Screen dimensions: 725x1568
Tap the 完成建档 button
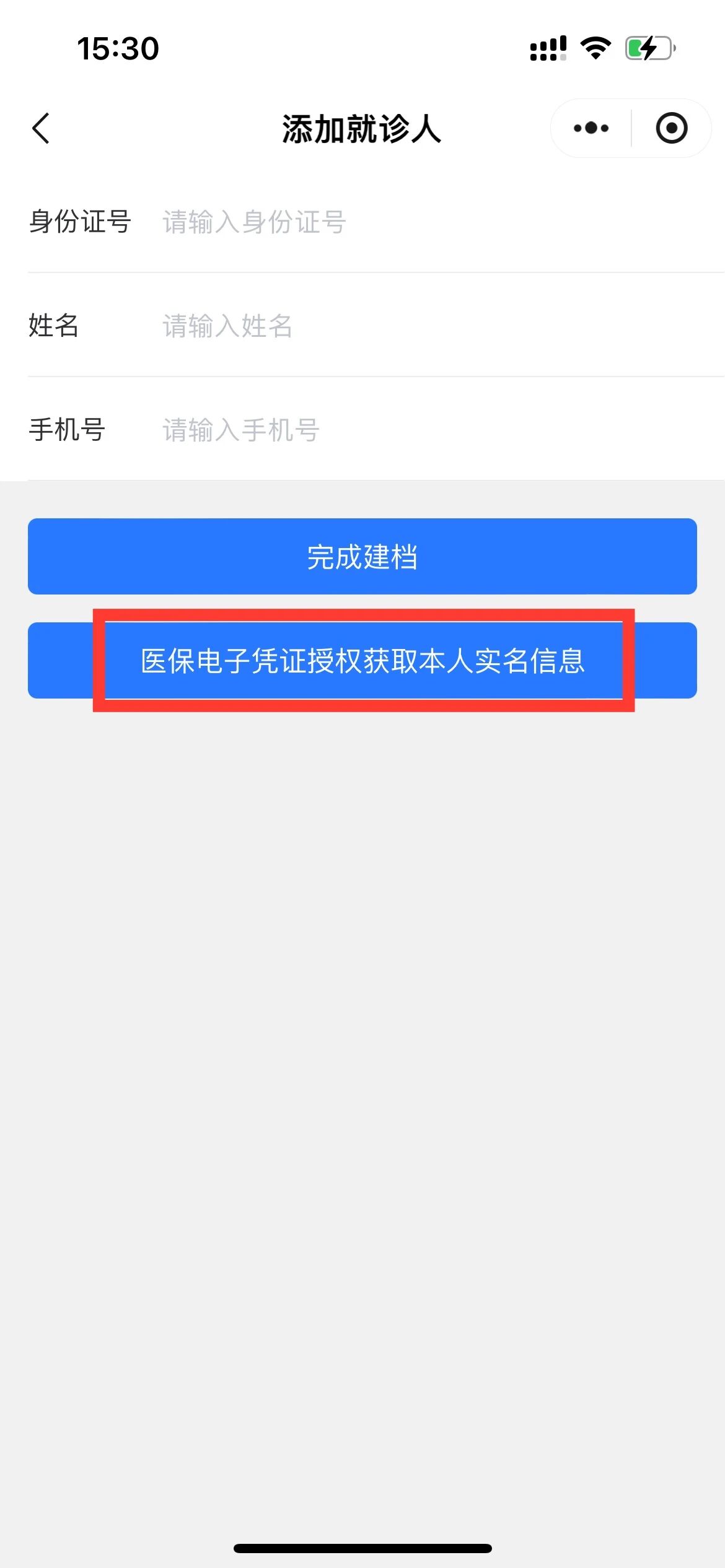tap(362, 556)
